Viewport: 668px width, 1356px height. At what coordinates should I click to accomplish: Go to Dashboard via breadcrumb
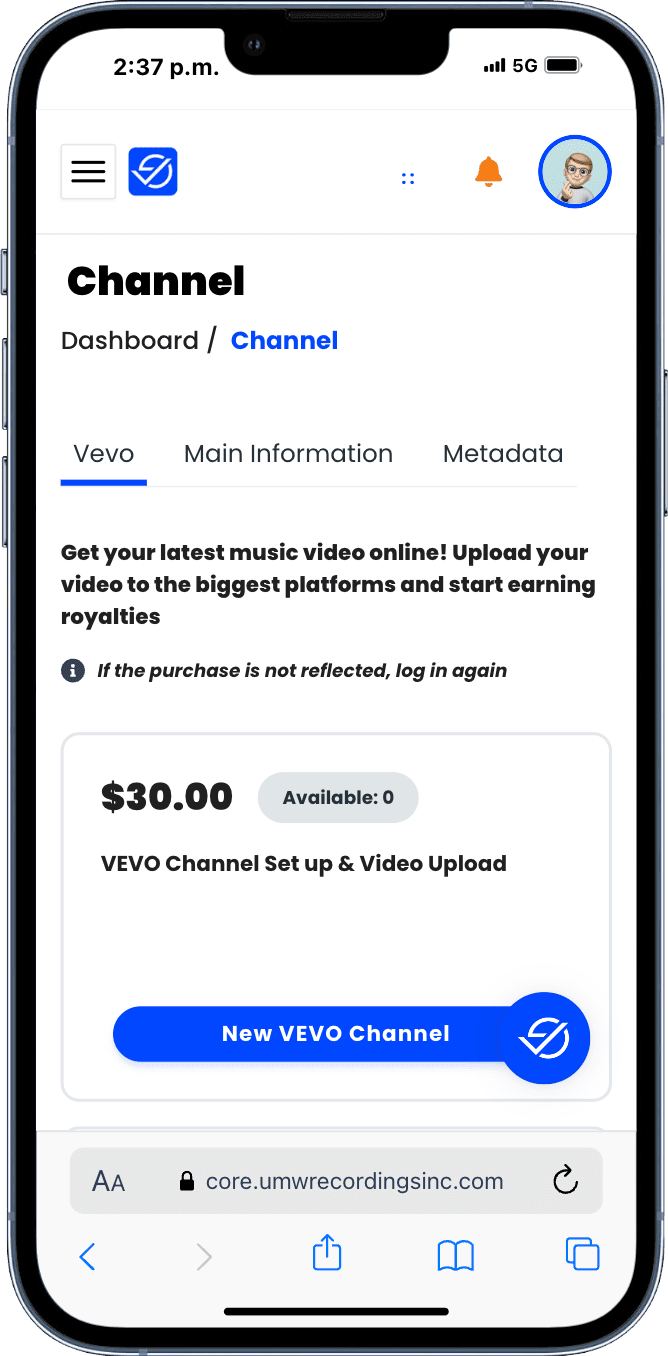click(x=130, y=341)
